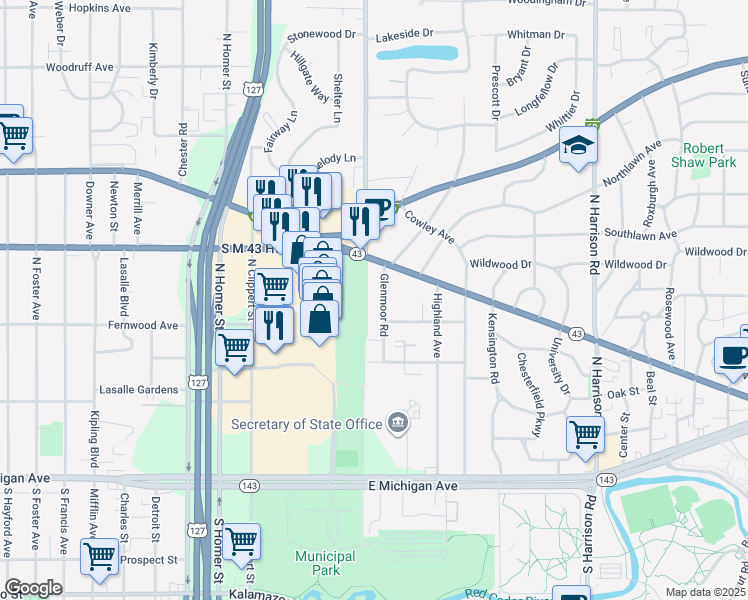Open the school marker near N Harrison Rd
The height and width of the screenshot is (600, 748).
[x=578, y=147]
